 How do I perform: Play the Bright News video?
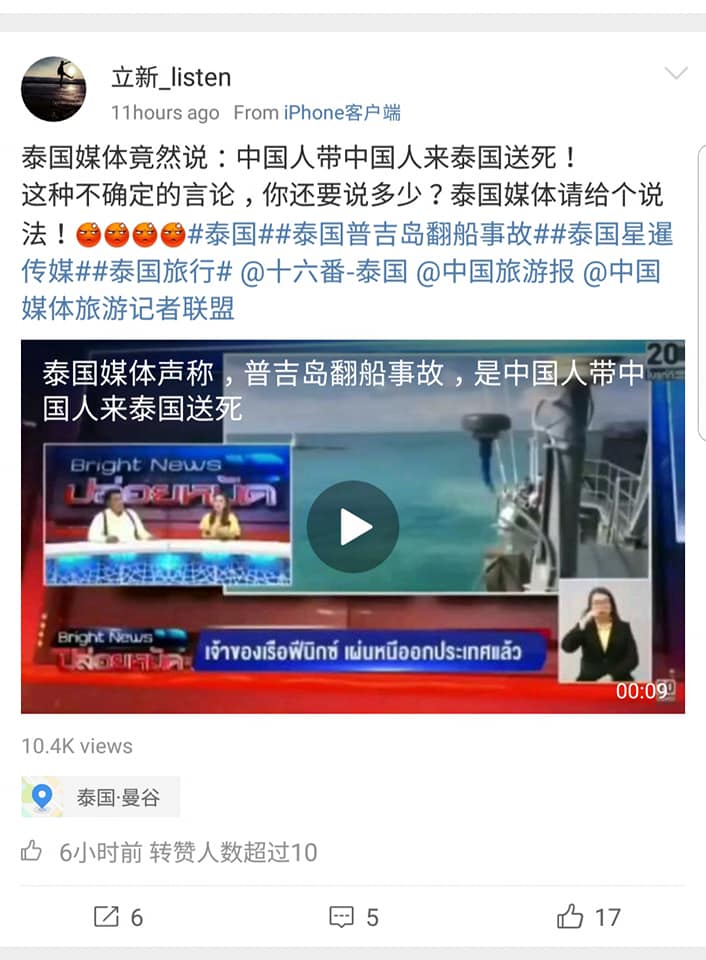click(x=352, y=526)
